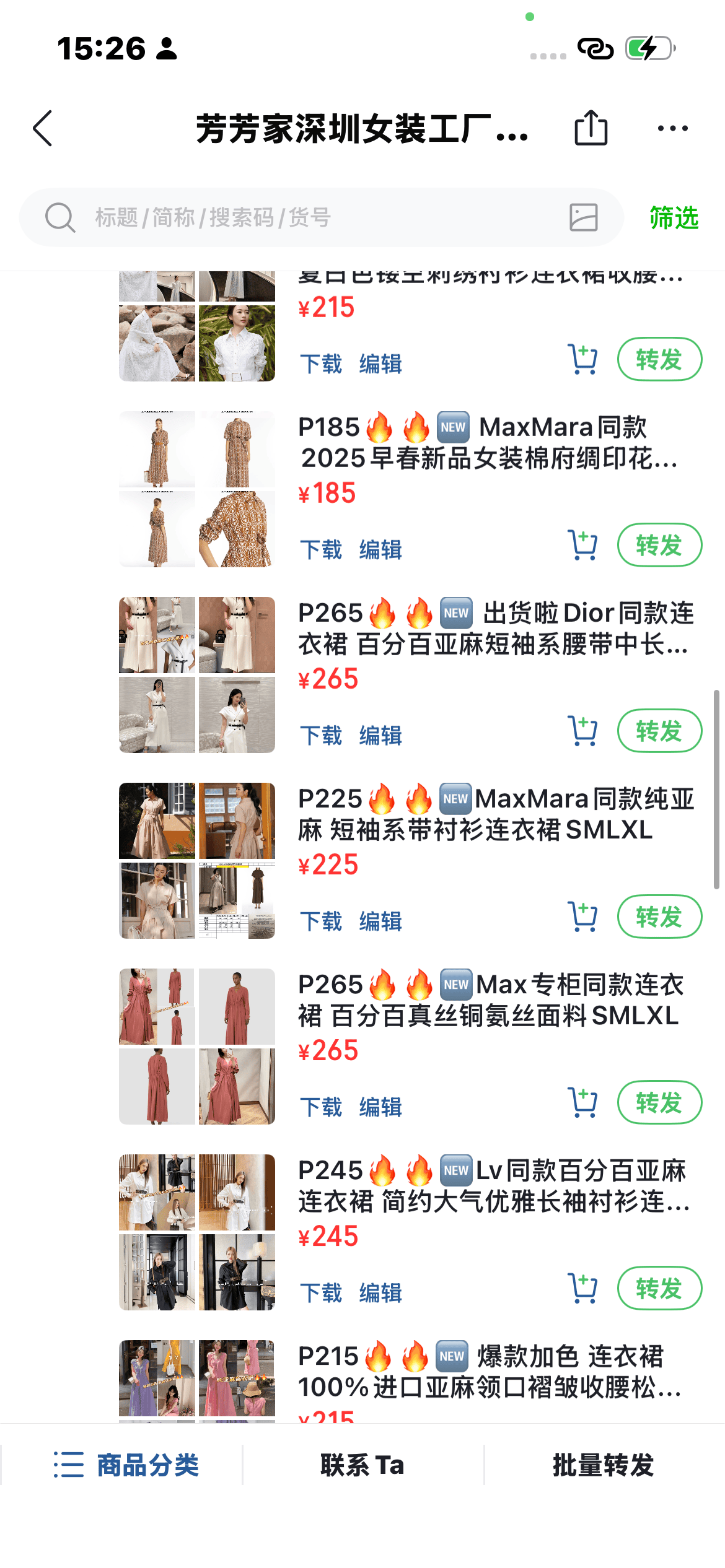Tap 下载 on the P265 Max silk dress
The width and height of the screenshot is (725, 1568).
(x=321, y=1107)
